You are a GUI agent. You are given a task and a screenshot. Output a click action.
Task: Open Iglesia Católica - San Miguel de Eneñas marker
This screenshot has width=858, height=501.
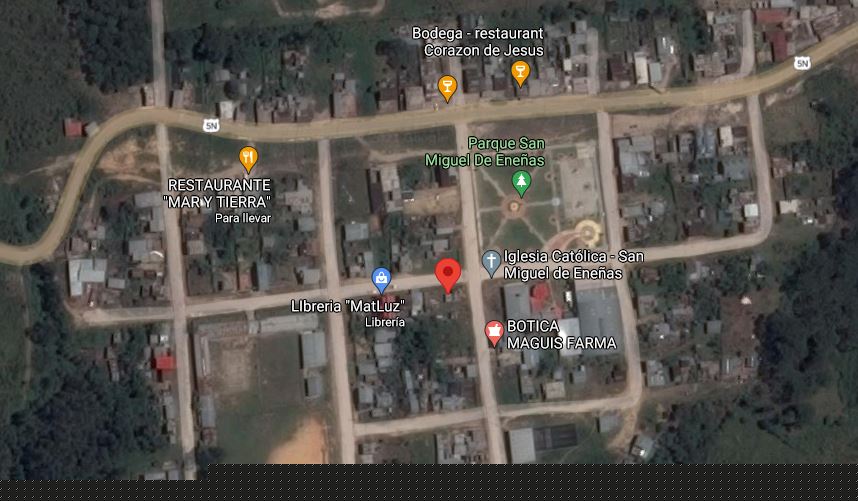491,263
